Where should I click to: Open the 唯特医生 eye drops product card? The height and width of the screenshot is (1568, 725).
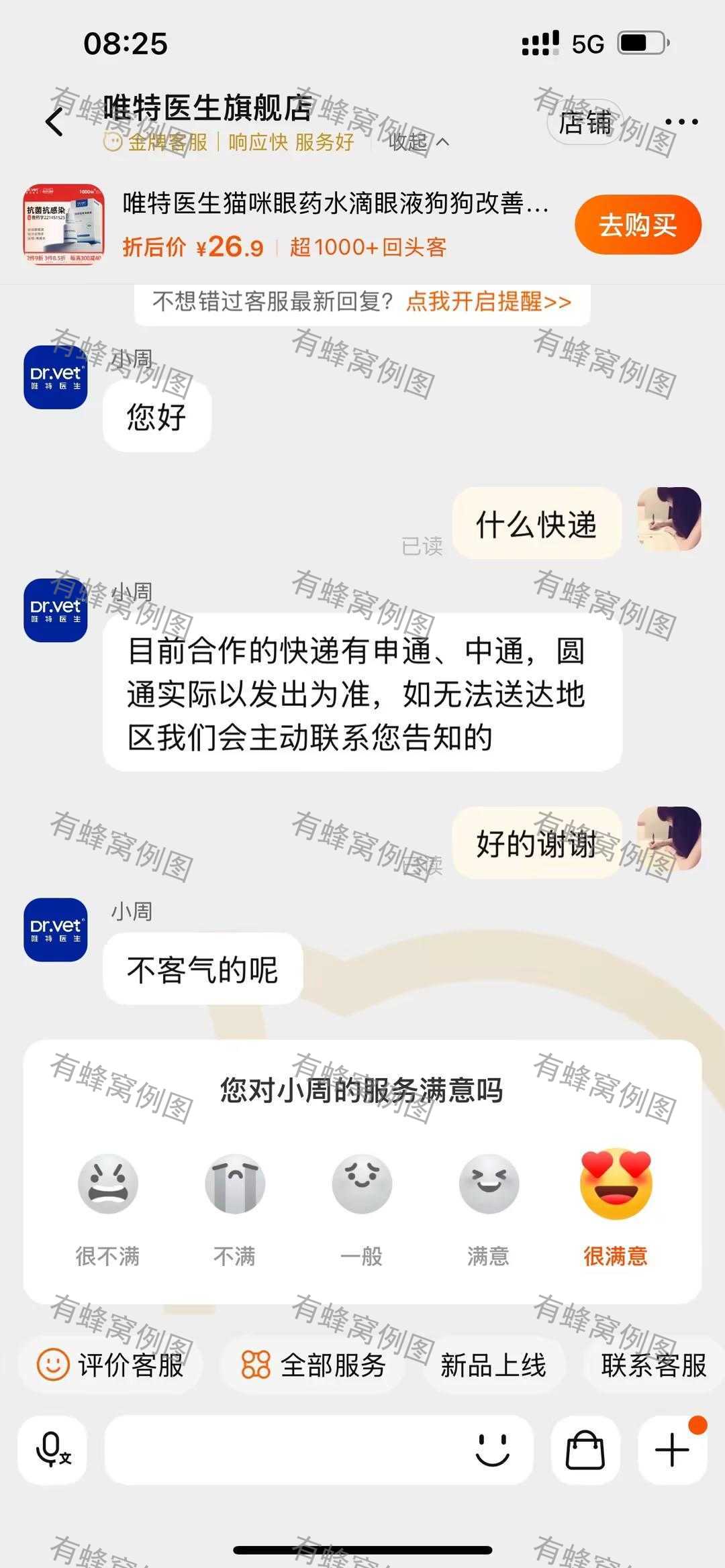(x=289, y=225)
